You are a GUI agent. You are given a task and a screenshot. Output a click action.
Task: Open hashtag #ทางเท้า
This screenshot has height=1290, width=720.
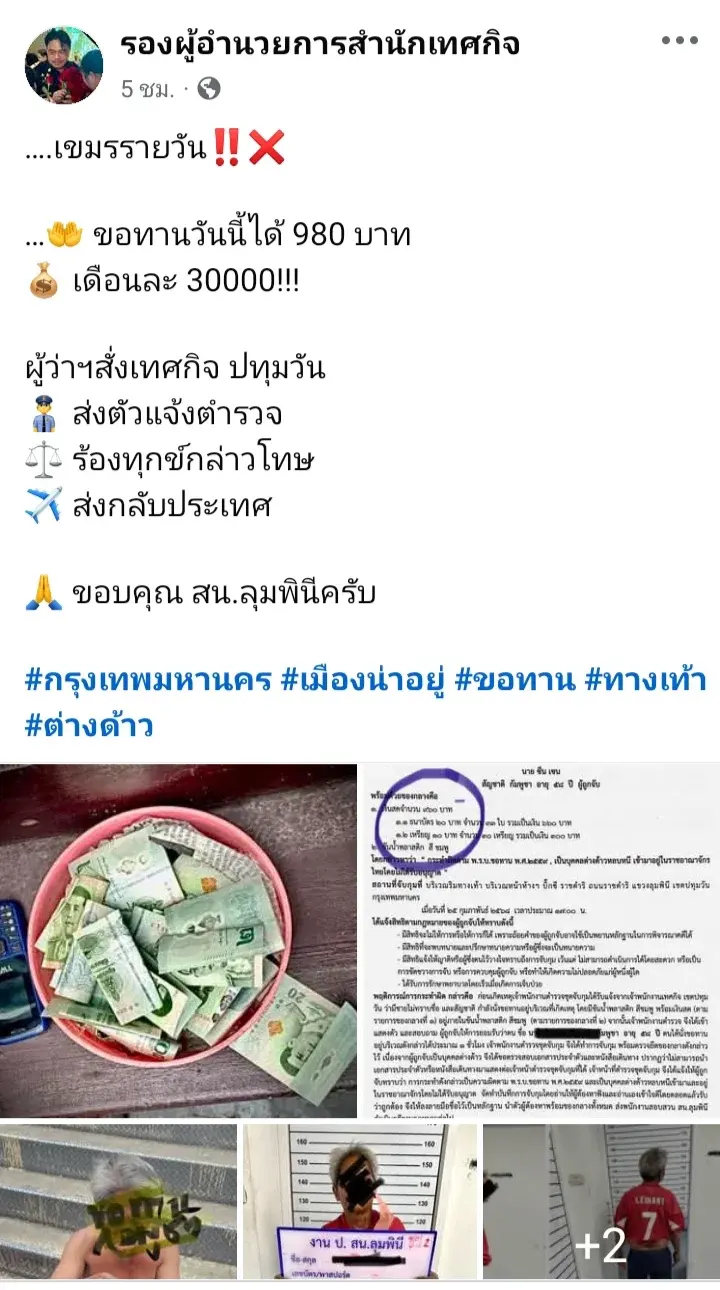point(645,682)
